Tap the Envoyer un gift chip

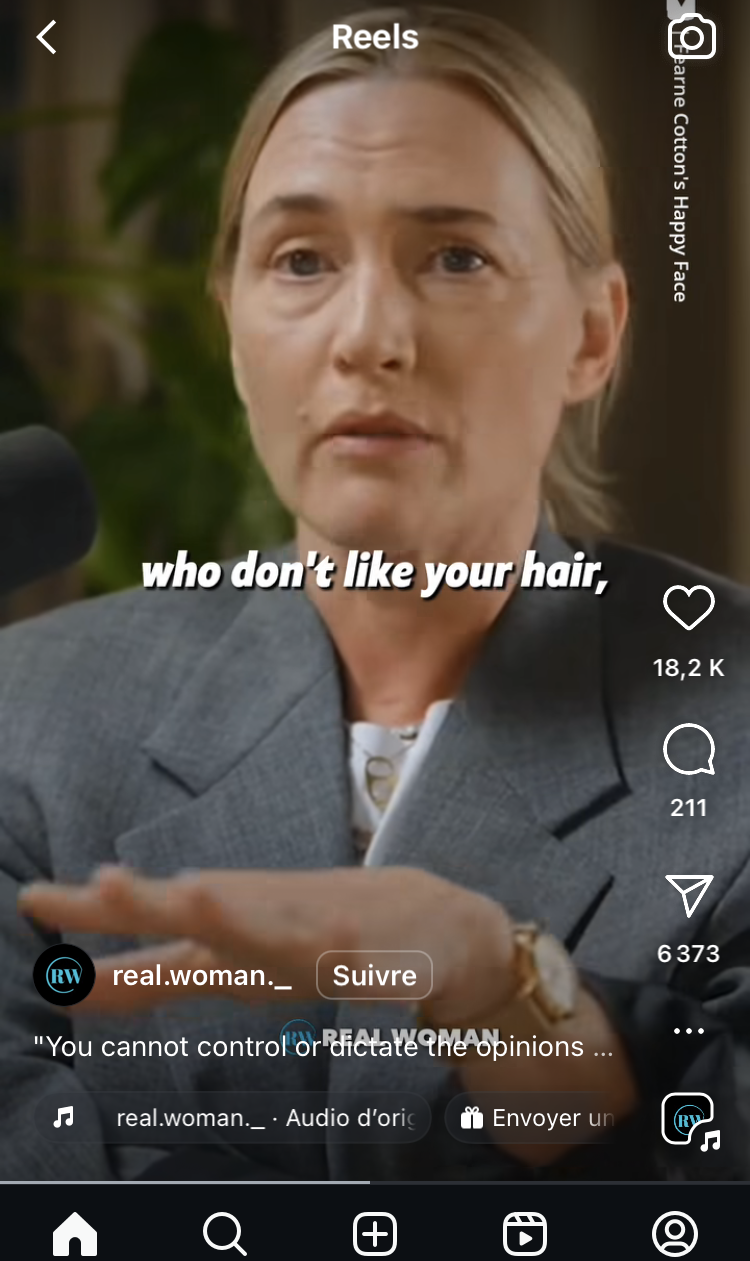point(537,1118)
